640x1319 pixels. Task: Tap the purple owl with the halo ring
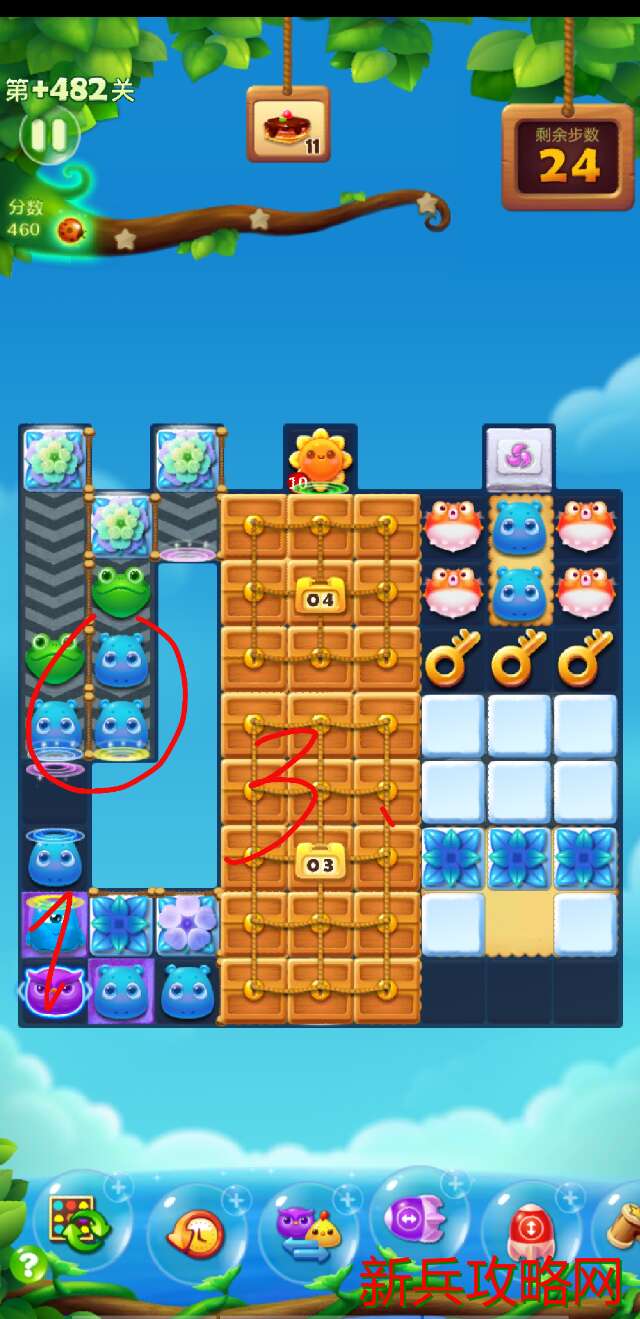(54, 990)
